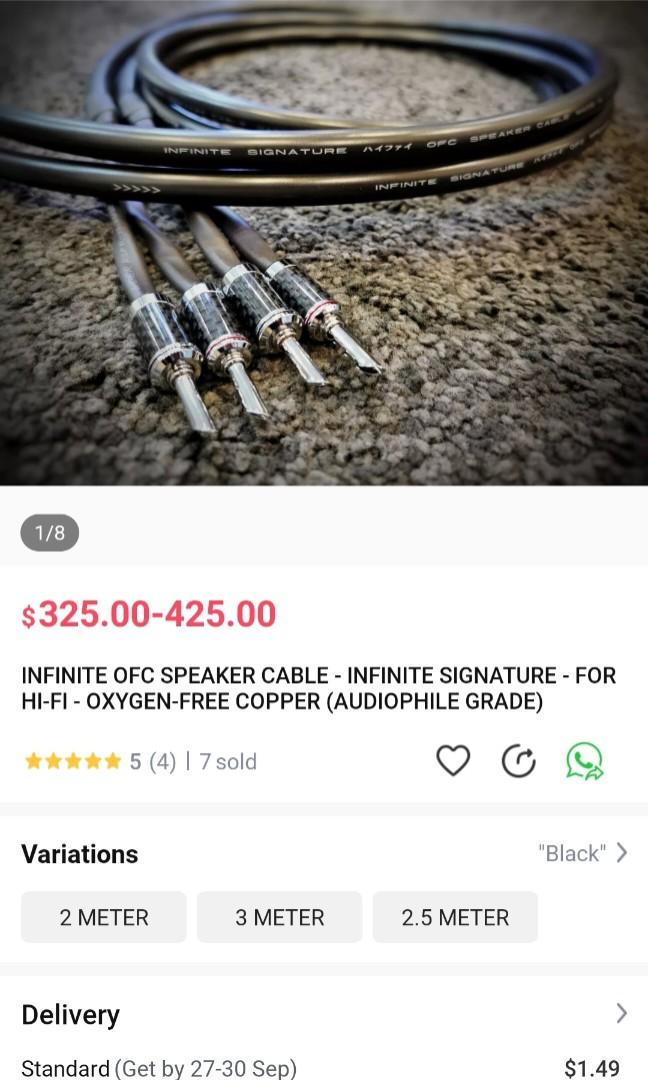Screen dimensions: 648x1080
Task: Open the speaker cable product photo
Action: [324, 243]
